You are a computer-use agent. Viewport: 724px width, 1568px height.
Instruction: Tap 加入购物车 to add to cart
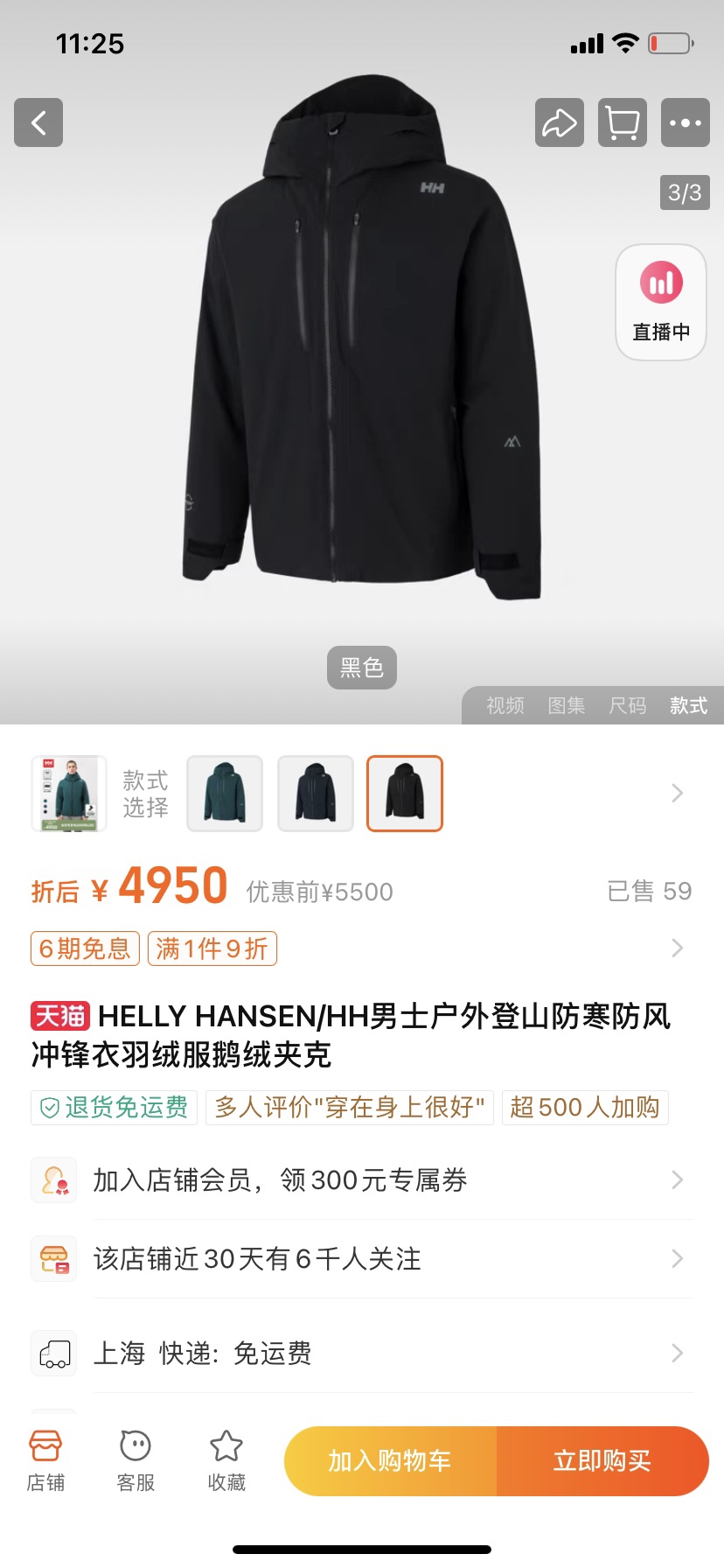pos(390,1460)
